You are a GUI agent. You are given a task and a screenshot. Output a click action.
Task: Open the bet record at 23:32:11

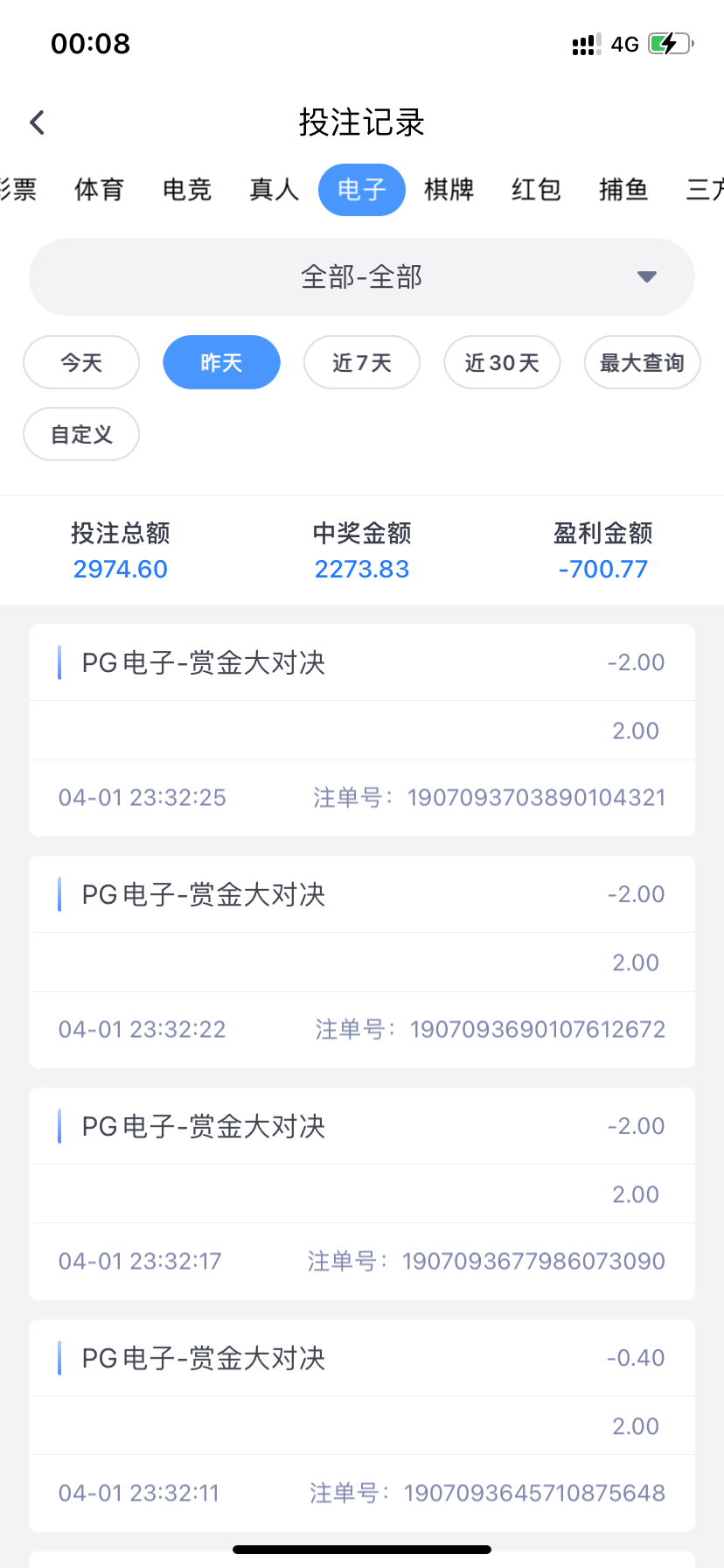pos(362,1425)
